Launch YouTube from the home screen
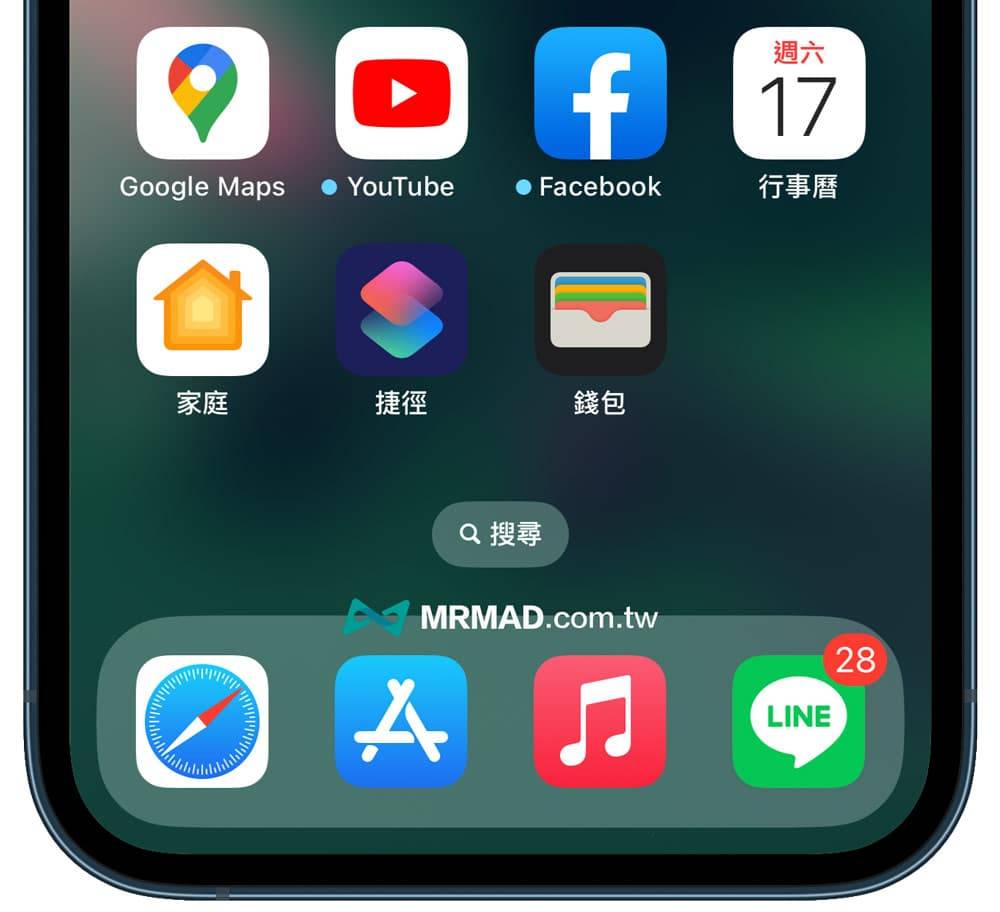Image resolution: width=1000 pixels, height=912 pixels. (x=401, y=93)
